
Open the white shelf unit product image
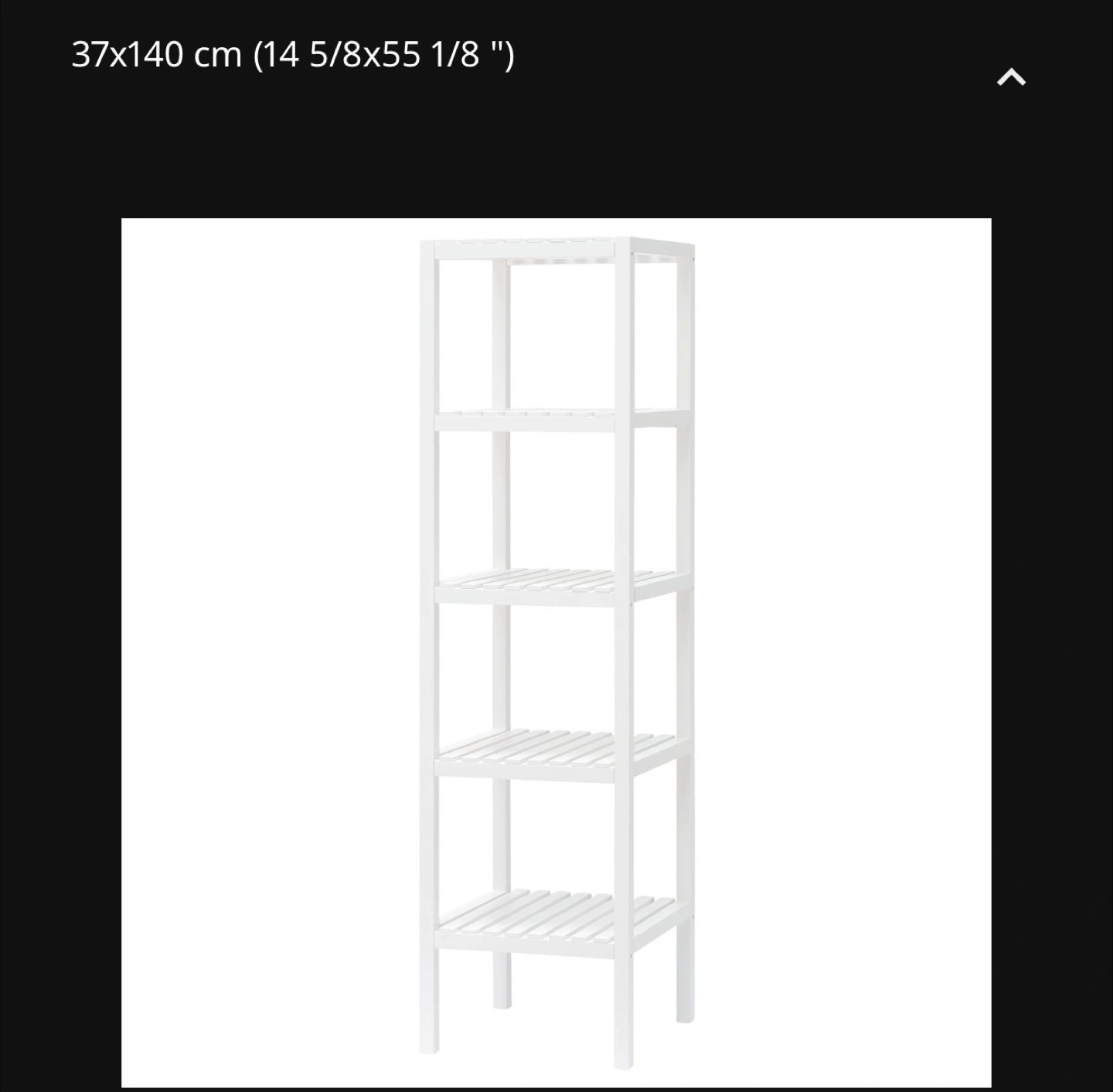click(556, 652)
